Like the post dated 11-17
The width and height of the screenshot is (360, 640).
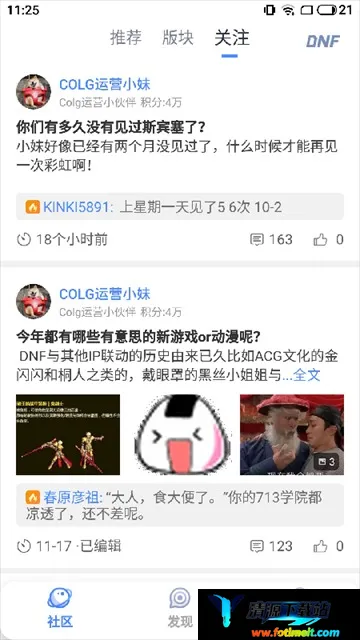[x=329, y=546]
